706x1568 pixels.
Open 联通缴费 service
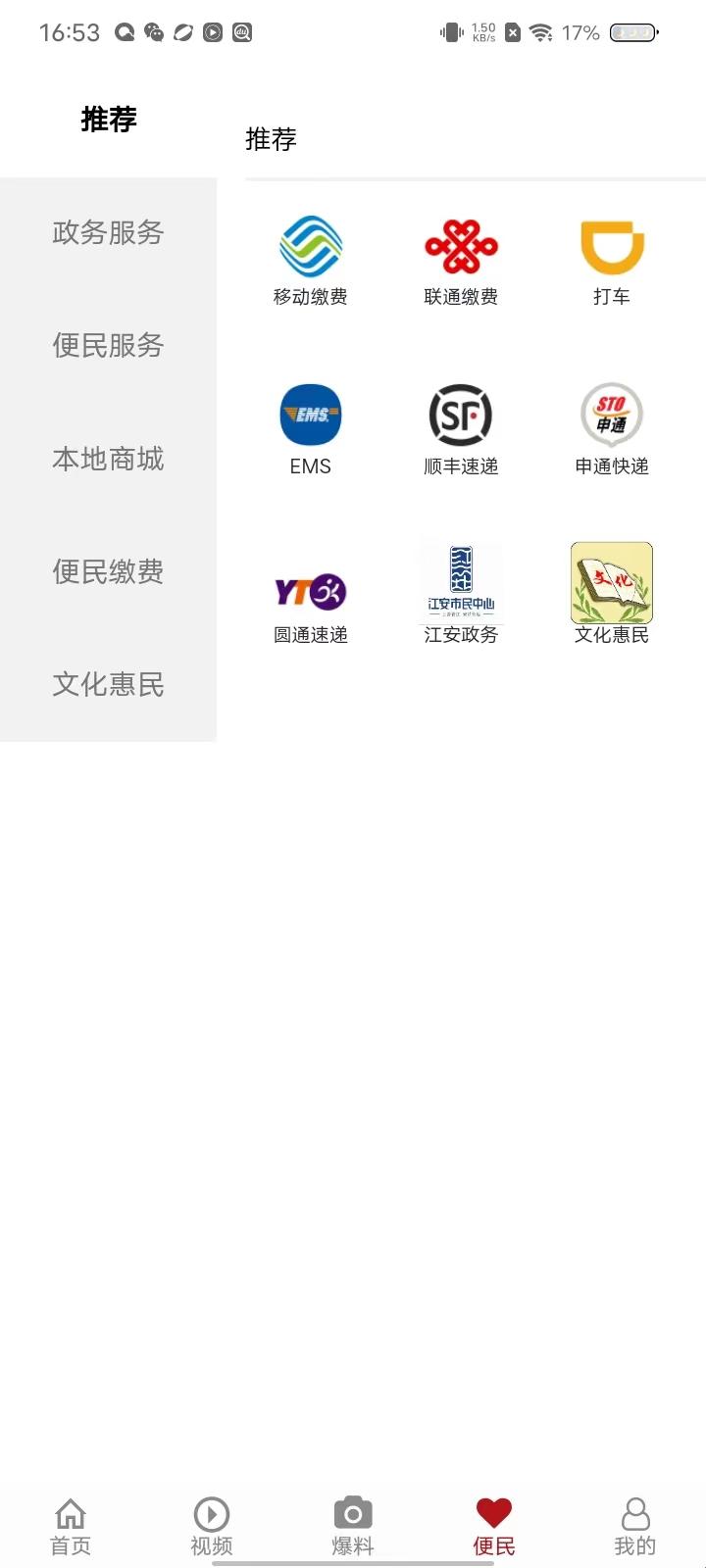pyautogui.click(x=461, y=260)
